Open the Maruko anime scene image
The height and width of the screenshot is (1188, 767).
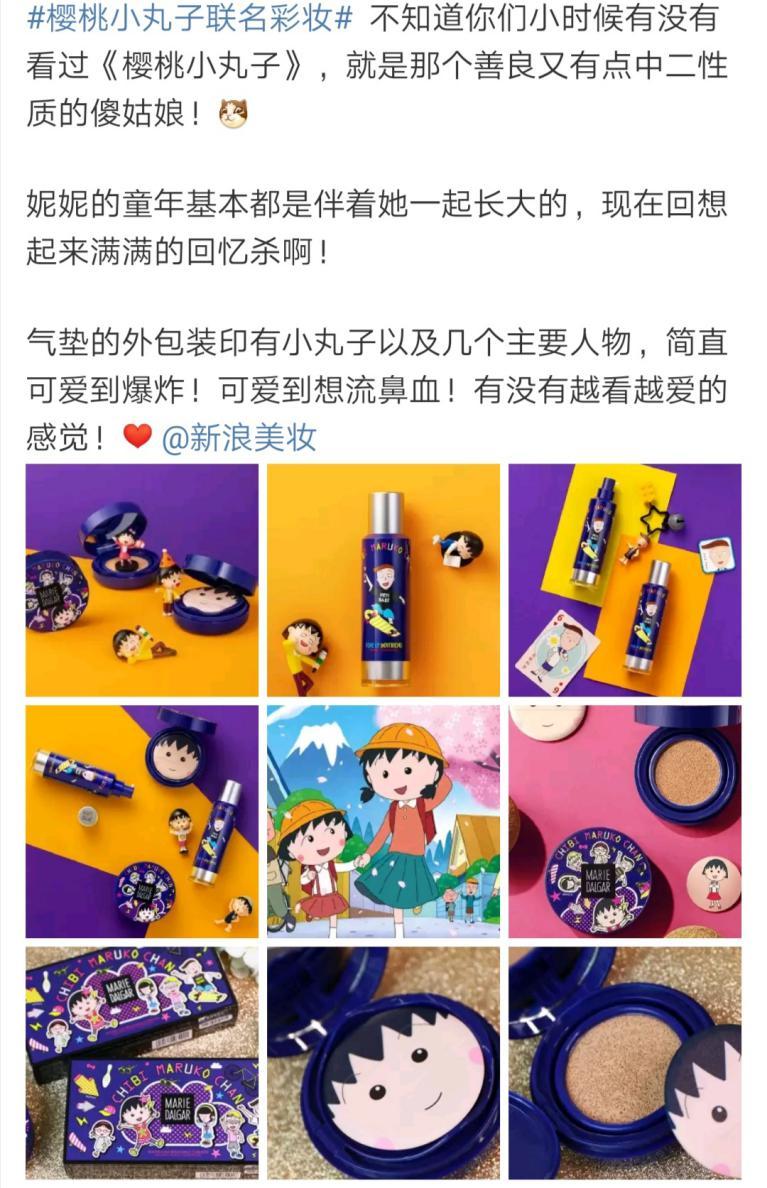(x=383, y=822)
